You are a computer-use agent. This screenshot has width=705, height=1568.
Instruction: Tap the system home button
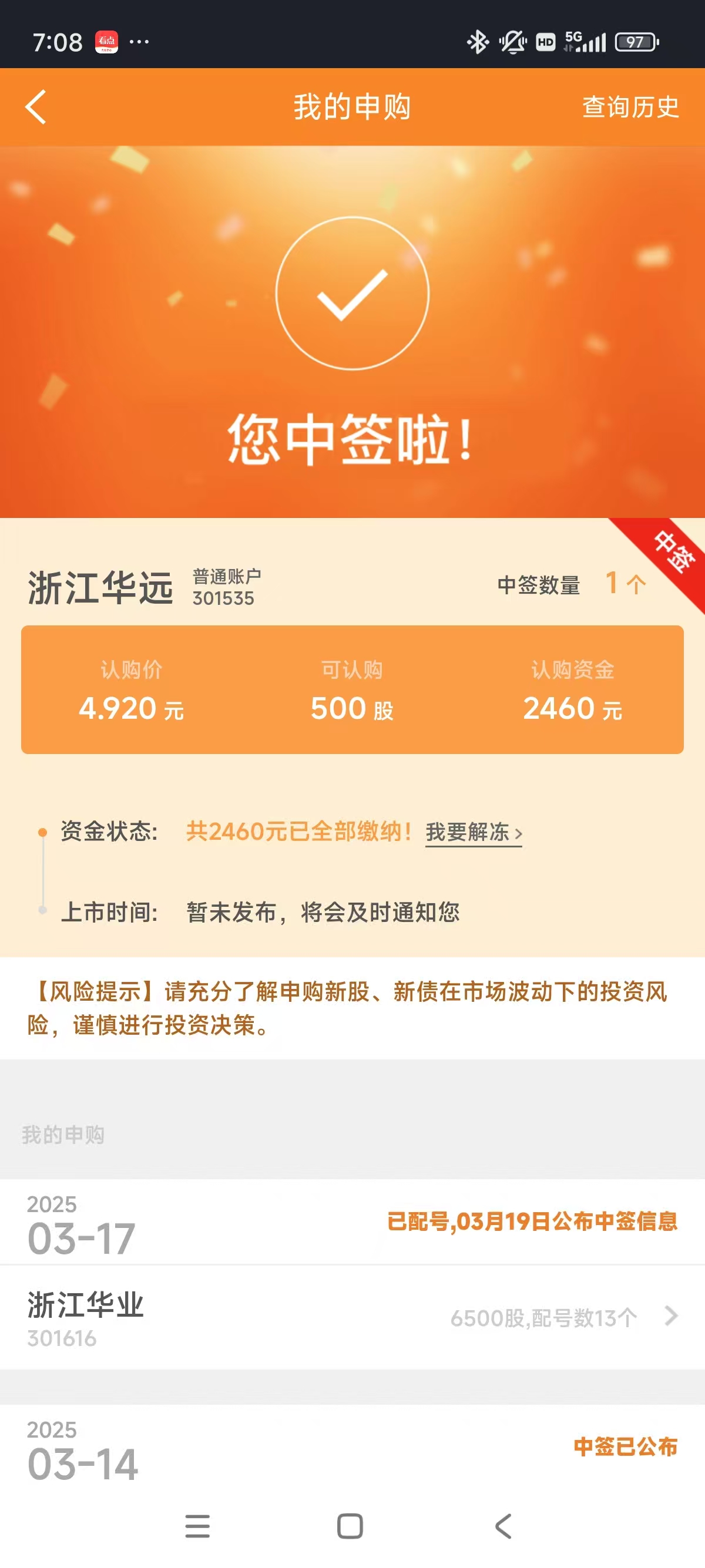tap(350, 1526)
